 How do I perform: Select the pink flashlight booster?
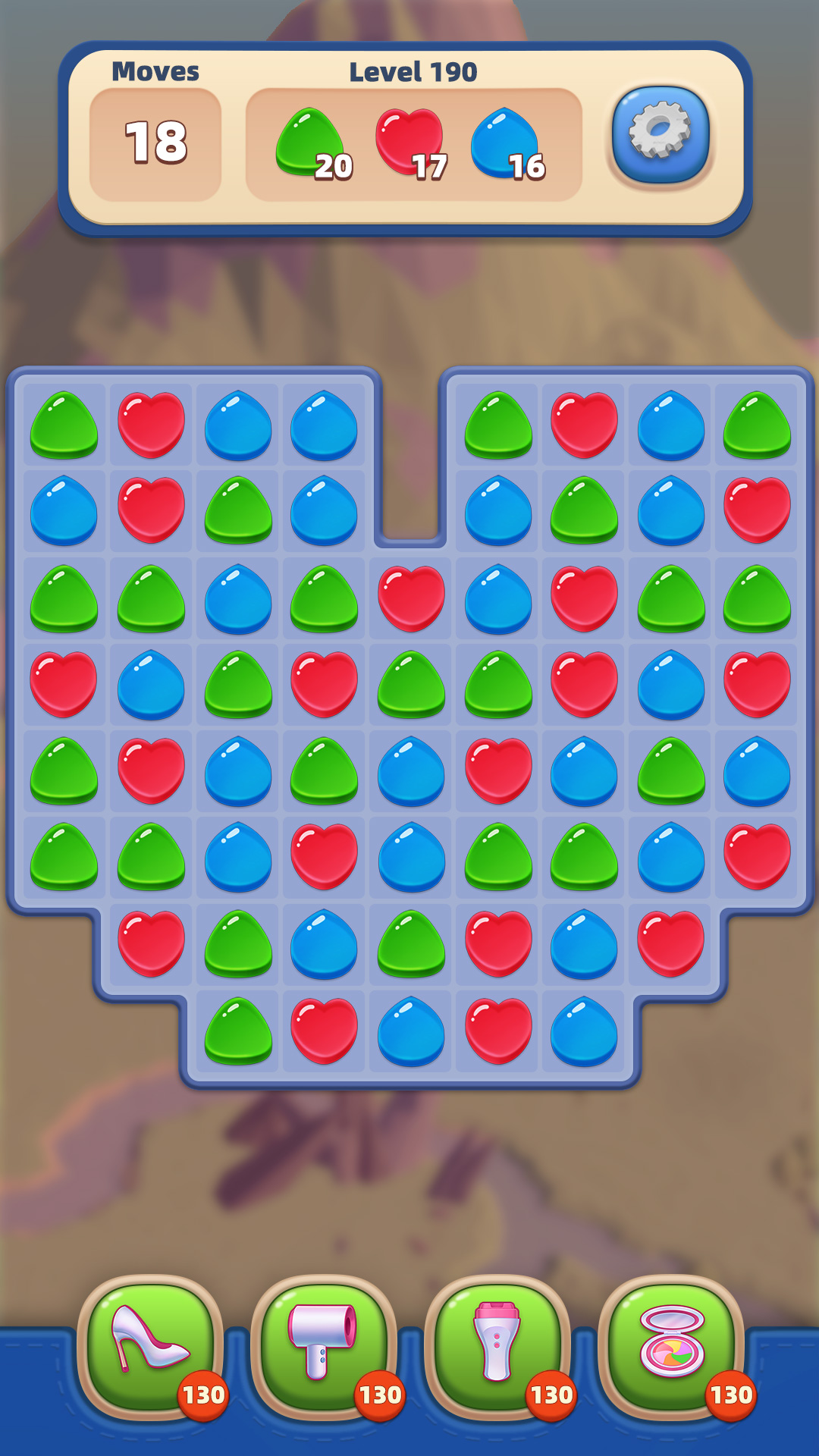point(497,1345)
